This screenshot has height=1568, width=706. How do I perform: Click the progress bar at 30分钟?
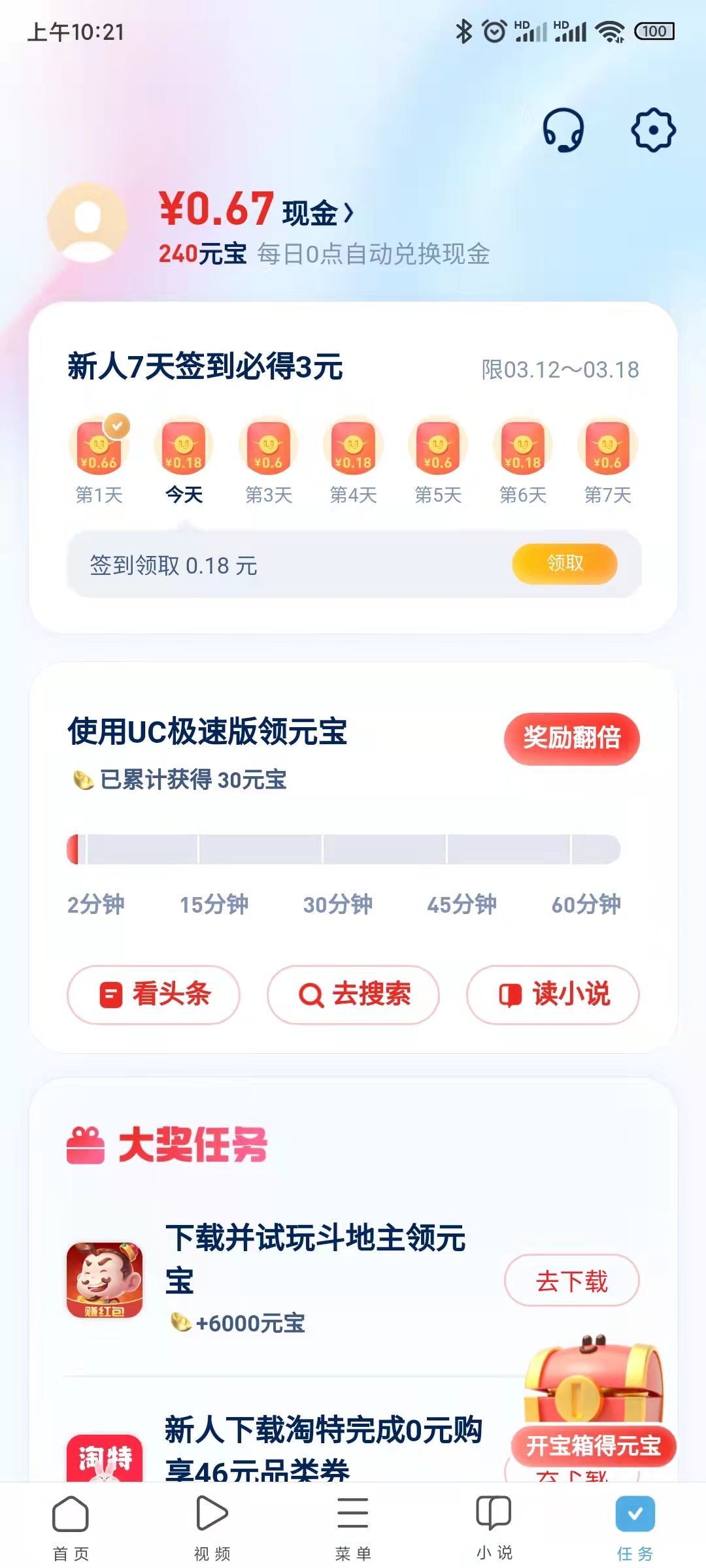point(339,847)
